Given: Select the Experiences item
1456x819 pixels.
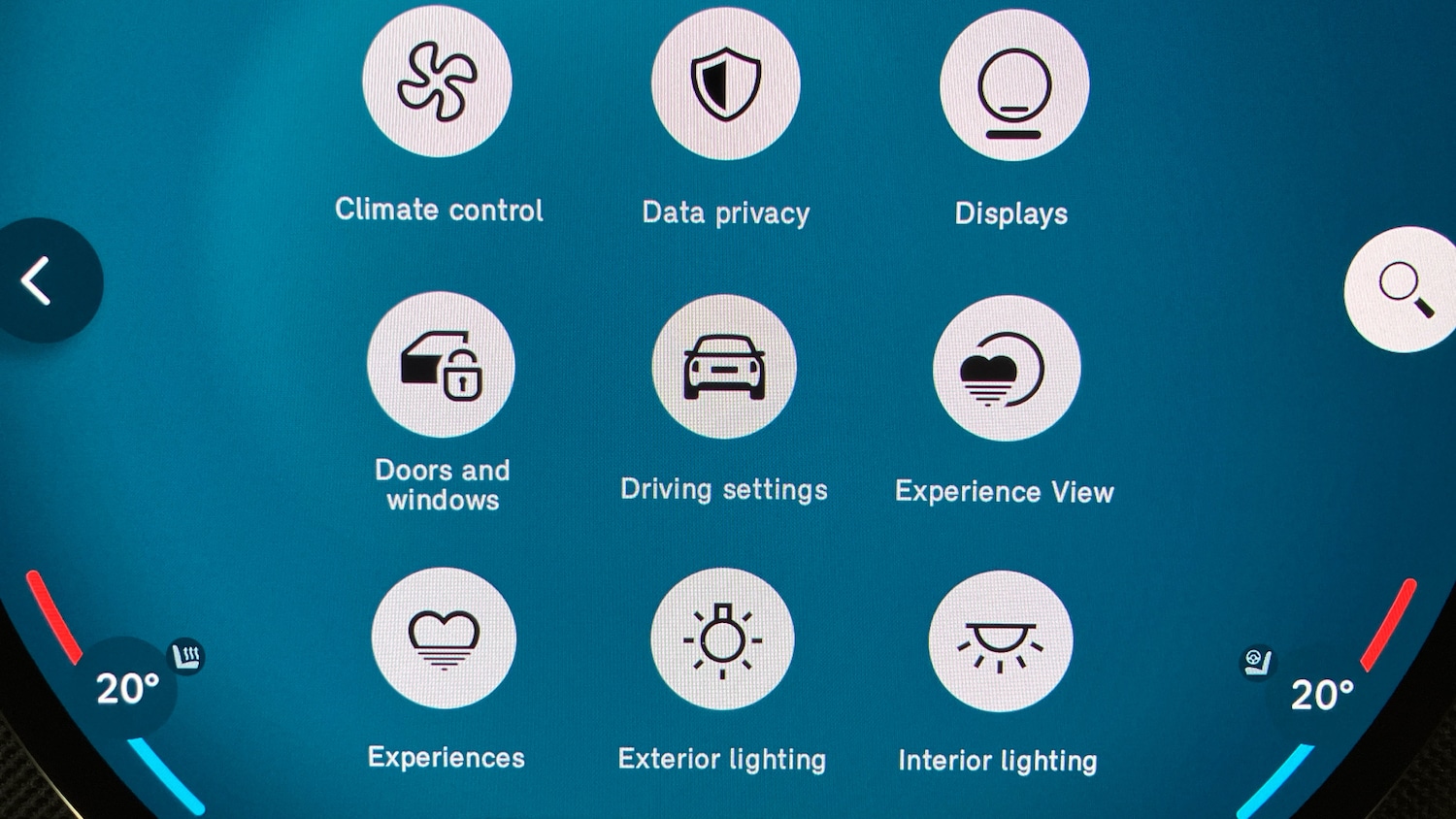Looking at the screenshot, I should [x=444, y=639].
